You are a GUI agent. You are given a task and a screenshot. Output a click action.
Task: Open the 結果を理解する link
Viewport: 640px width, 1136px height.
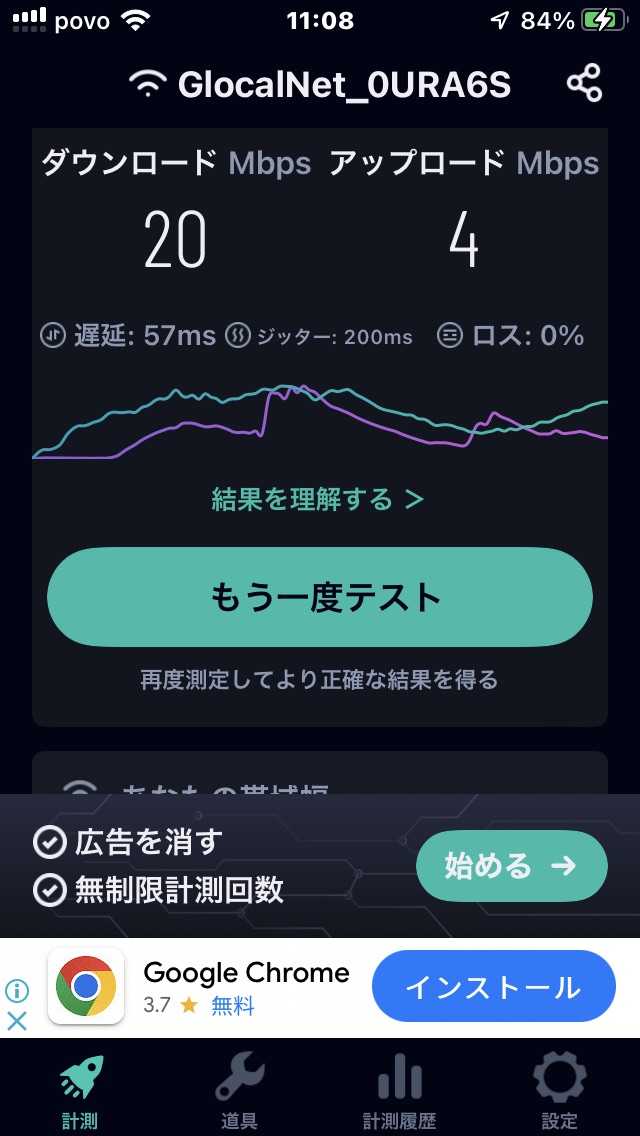[x=318, y=500]
